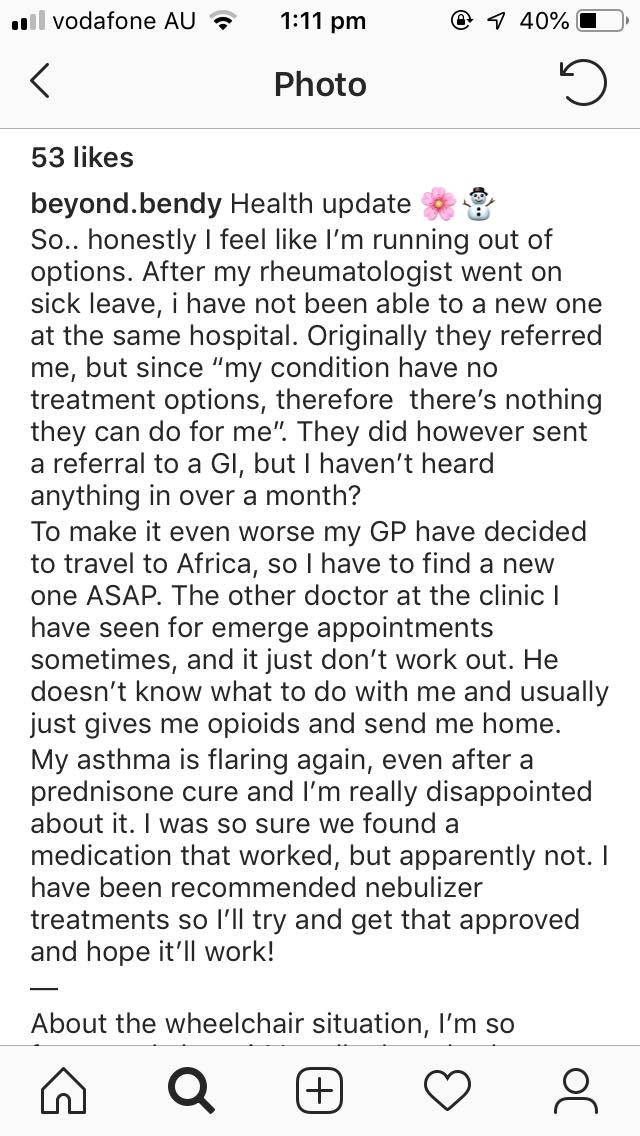View the 53 likes list
Screen dimensions: 640x1136
[x=82, y=157]
